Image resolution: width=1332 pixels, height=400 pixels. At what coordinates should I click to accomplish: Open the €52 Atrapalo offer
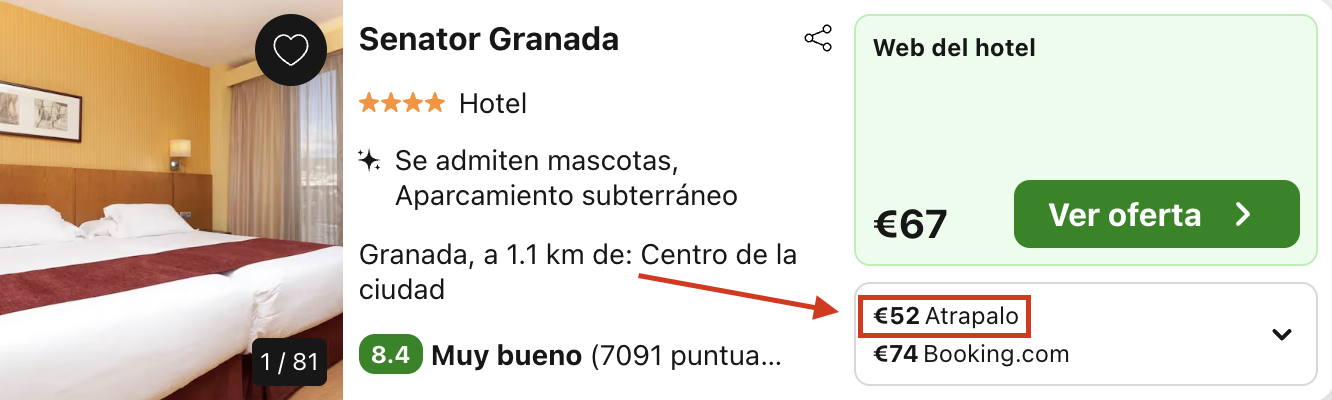pos(945,317)
